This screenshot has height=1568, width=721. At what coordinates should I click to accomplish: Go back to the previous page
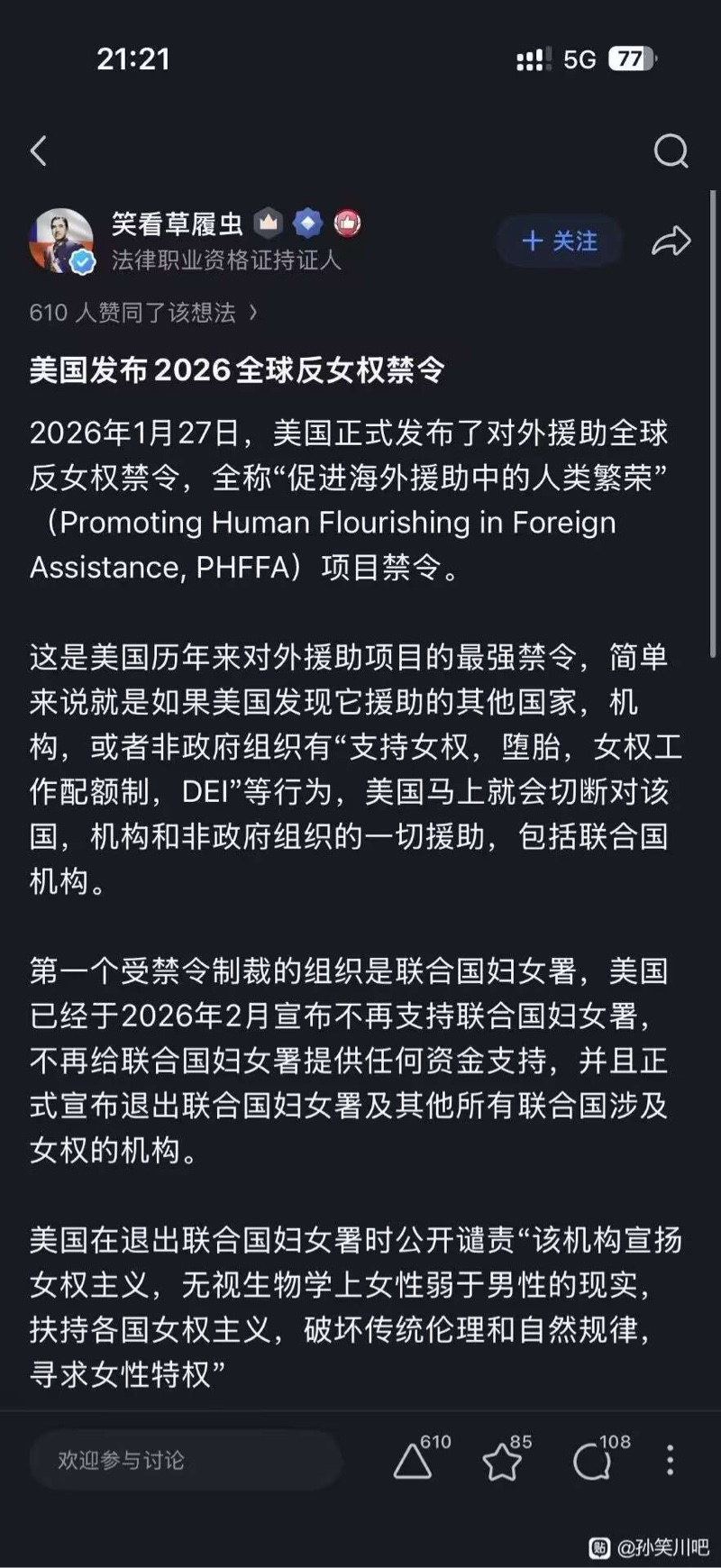39,150
